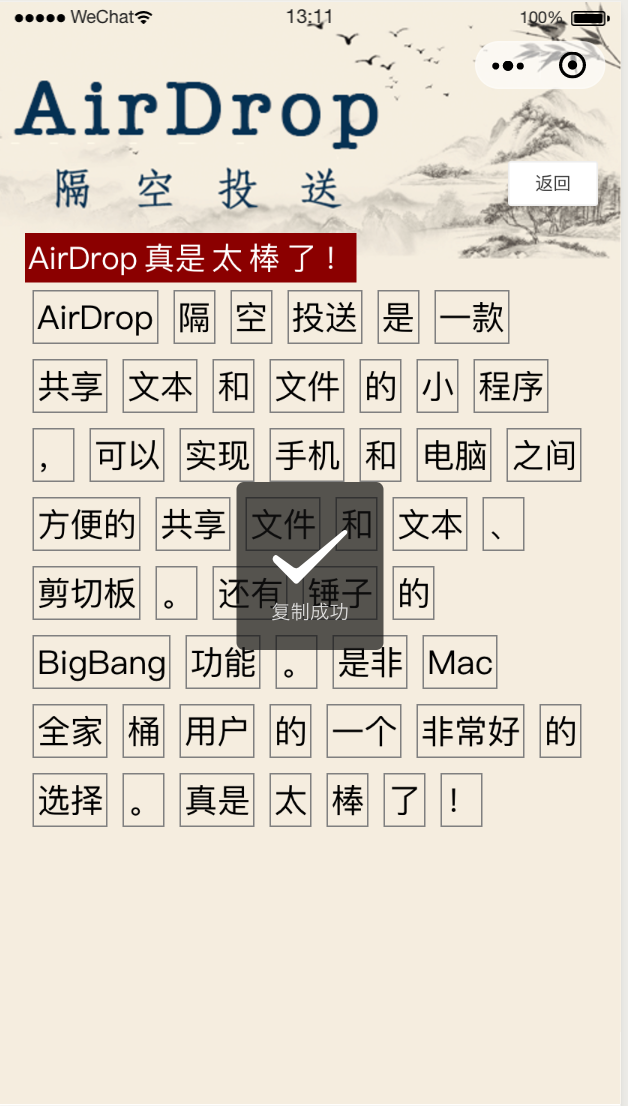
Task: Tap the 程序 word chip
Action: click(x=511, y=387)
